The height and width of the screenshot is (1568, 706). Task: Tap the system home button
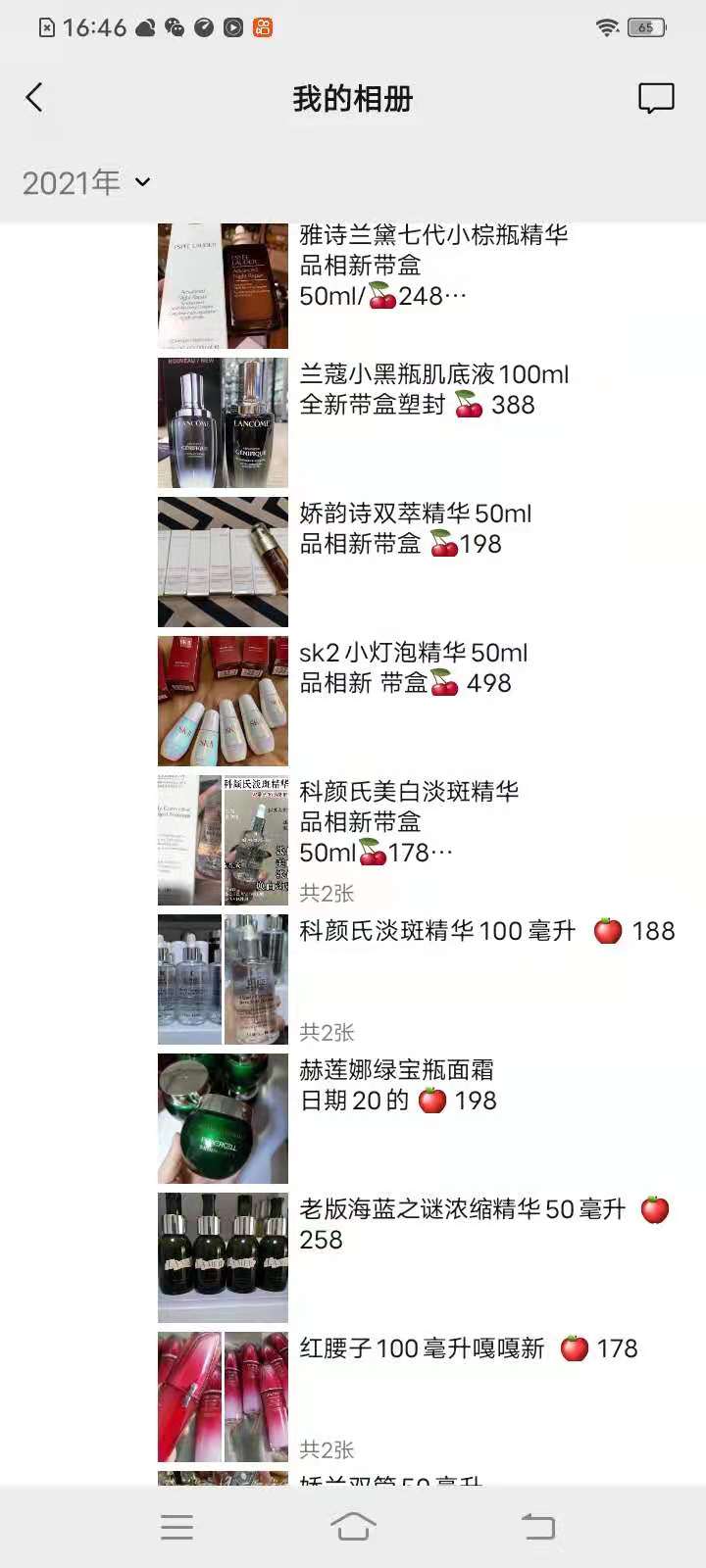tap(353, 1526)
